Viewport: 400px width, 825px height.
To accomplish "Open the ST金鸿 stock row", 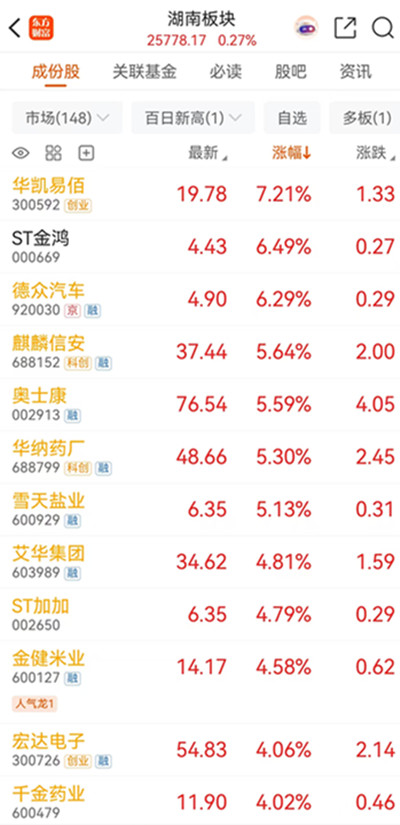I will [x=200, y=247].
